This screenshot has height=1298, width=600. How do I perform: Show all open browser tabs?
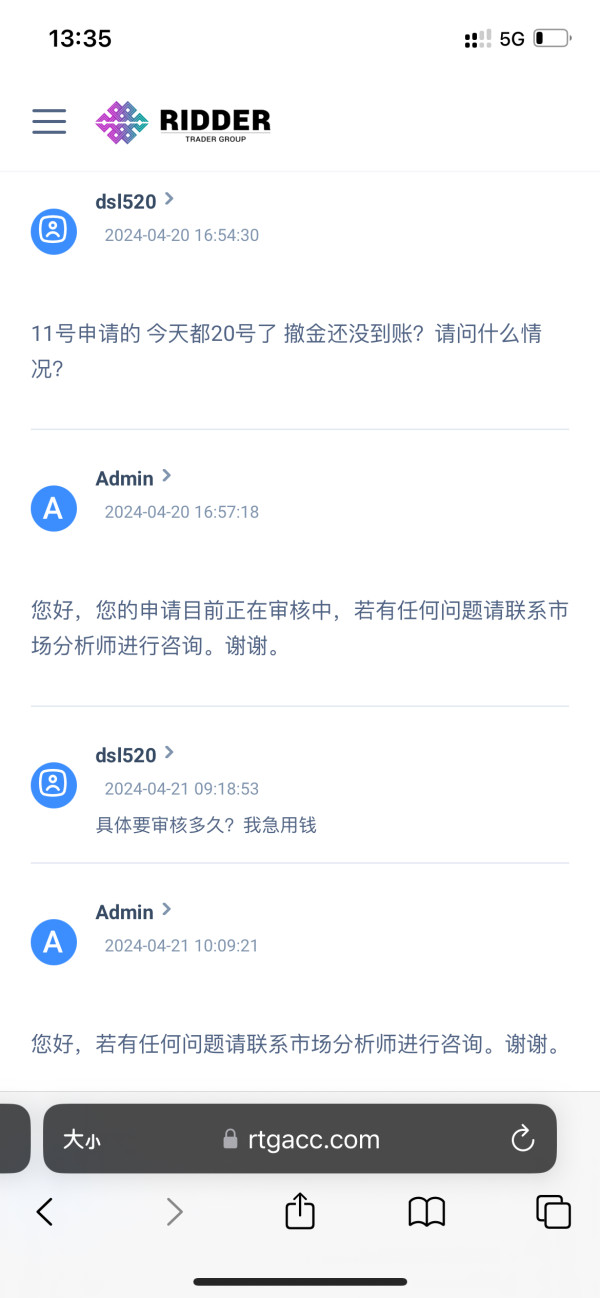[553, 1212]
